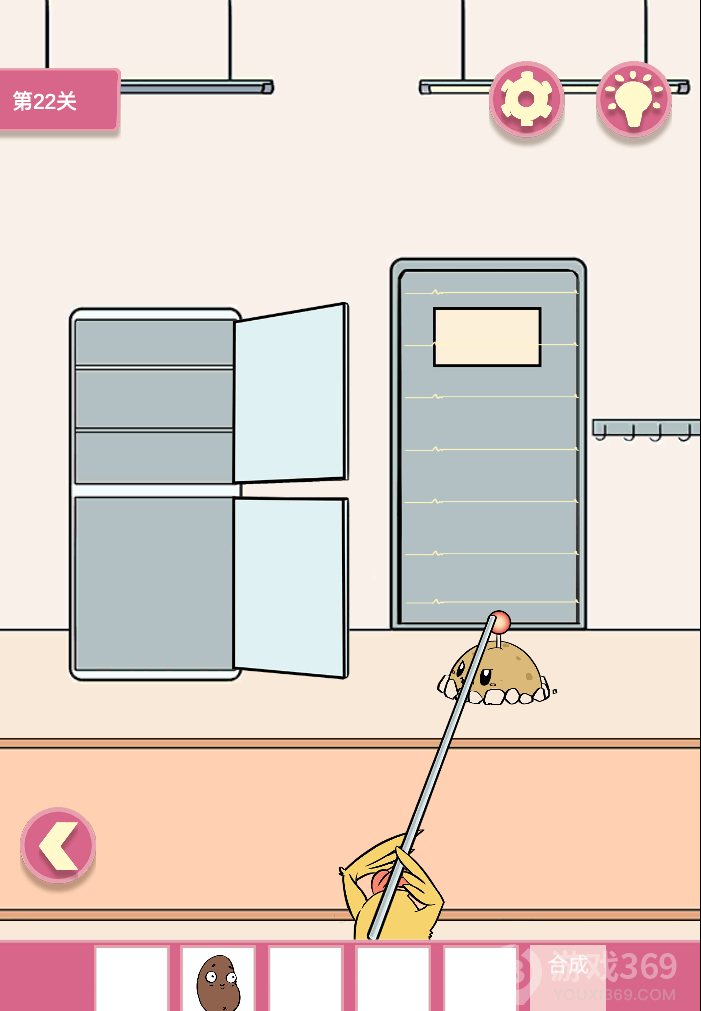Tap the wall hook rack
Image resolution: width=701 pixels, height=1011 pixels.
646,429
